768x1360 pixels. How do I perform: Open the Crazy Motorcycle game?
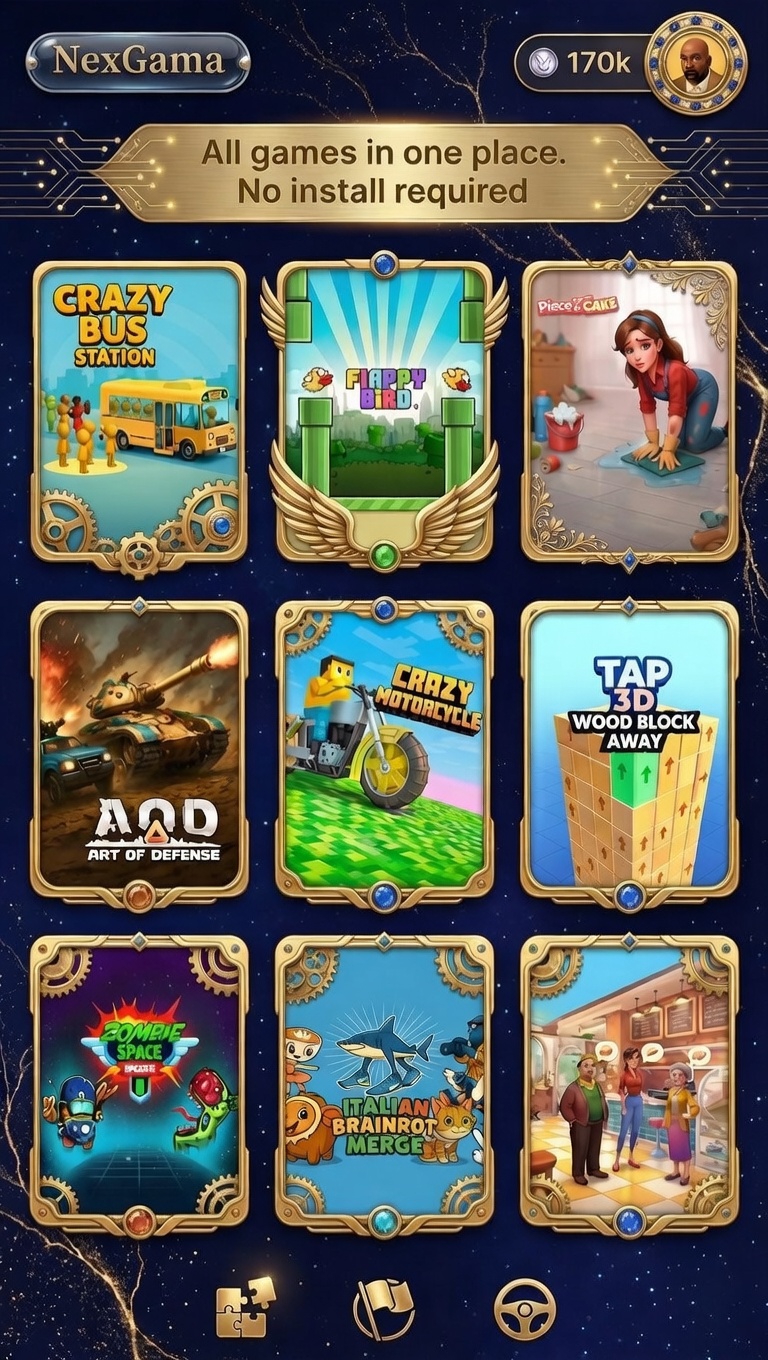point(384,748)
